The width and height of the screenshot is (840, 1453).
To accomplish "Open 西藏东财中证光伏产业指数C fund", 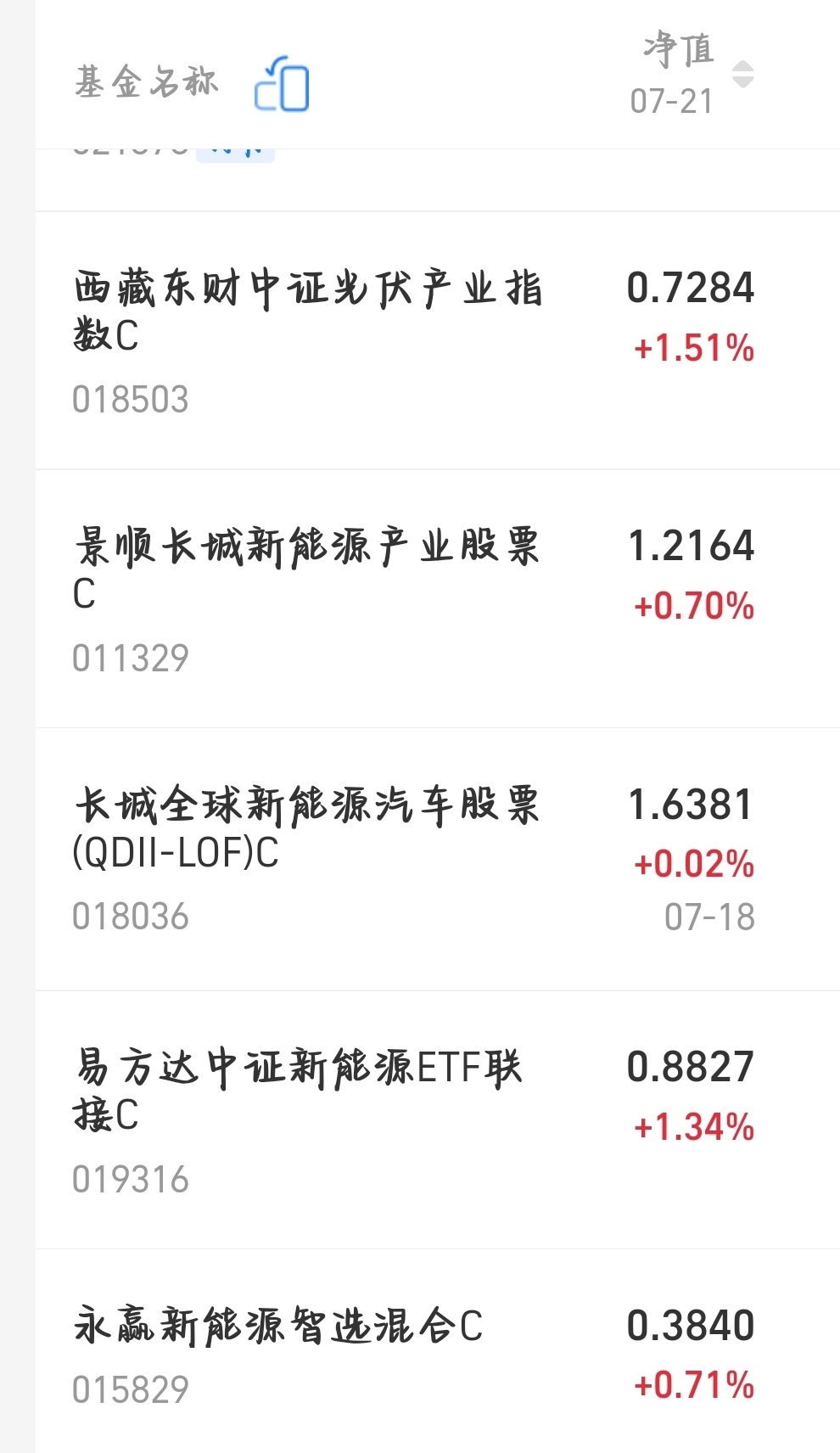I will pyautogui.click(x=438, y=340).
